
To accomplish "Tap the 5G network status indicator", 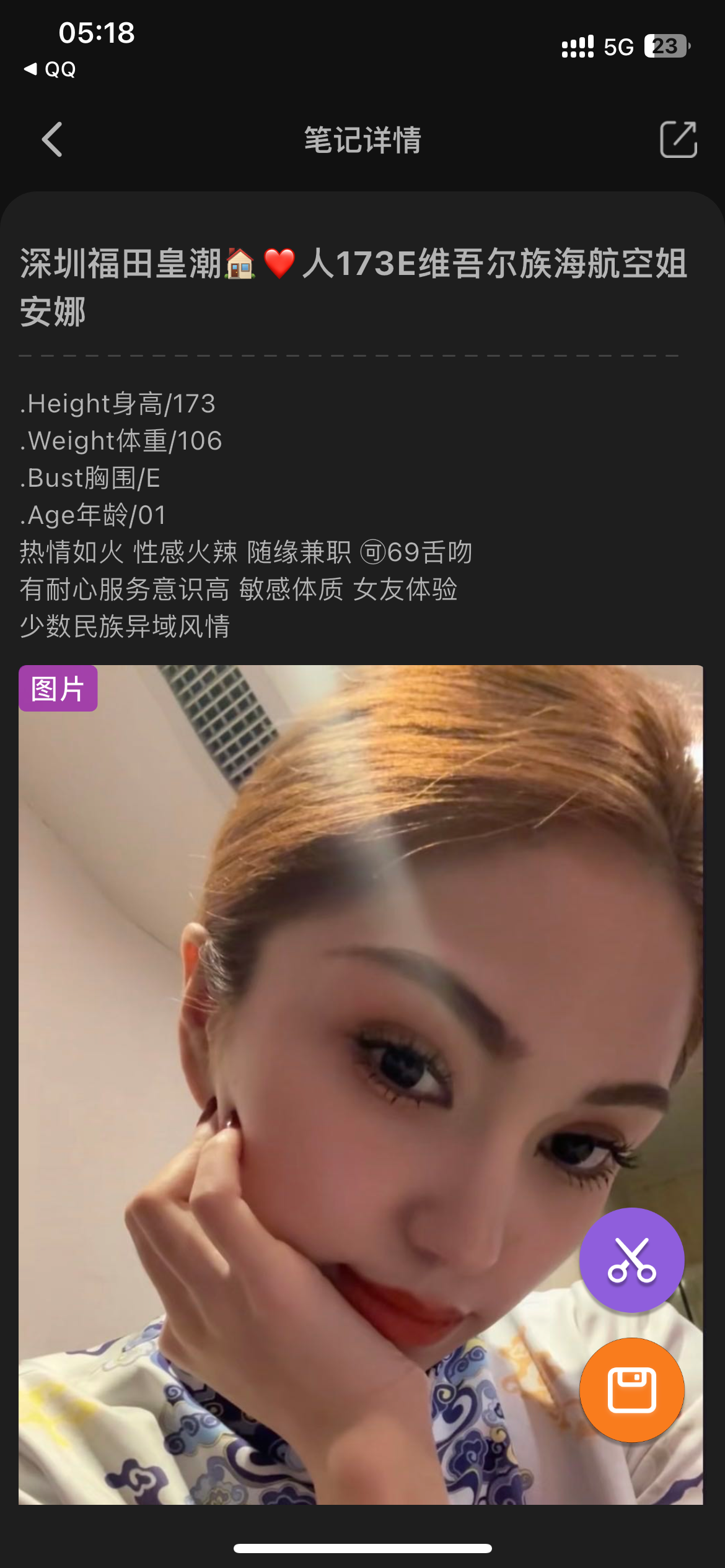I will [617, 45].
